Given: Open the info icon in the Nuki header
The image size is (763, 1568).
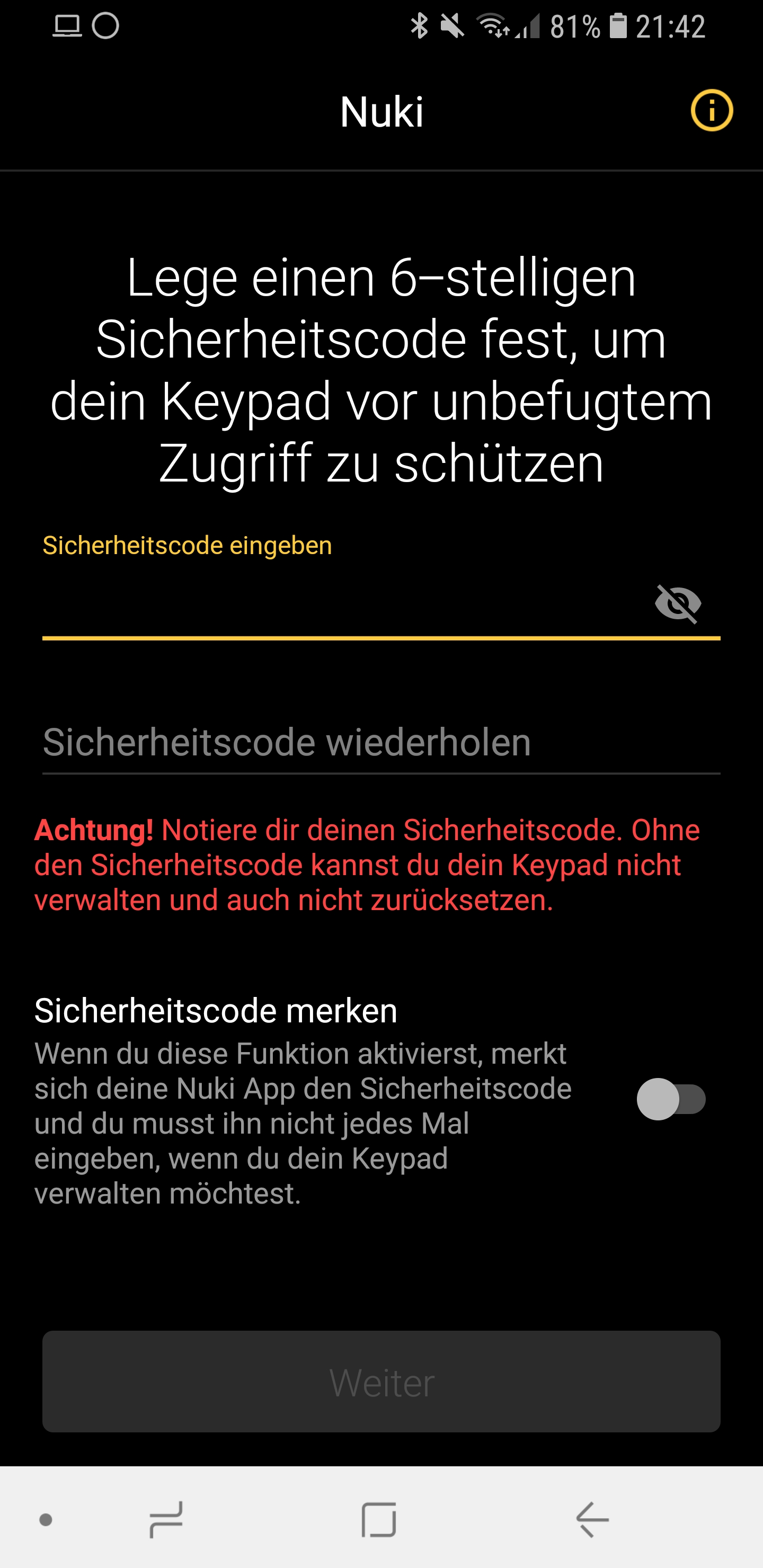Looking at the screenshot, I should tap(711, 111).
